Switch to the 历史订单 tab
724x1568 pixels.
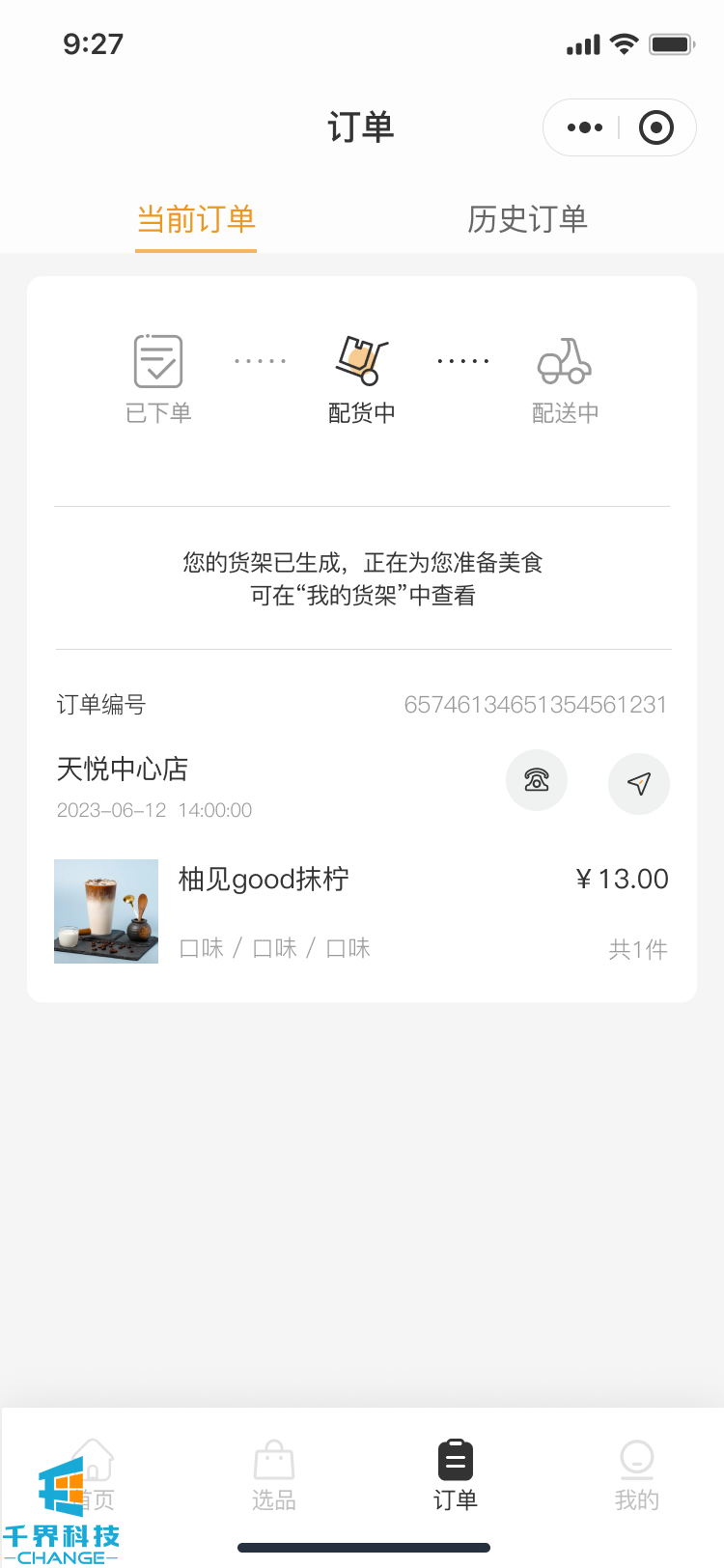click(x=527, y=219)
